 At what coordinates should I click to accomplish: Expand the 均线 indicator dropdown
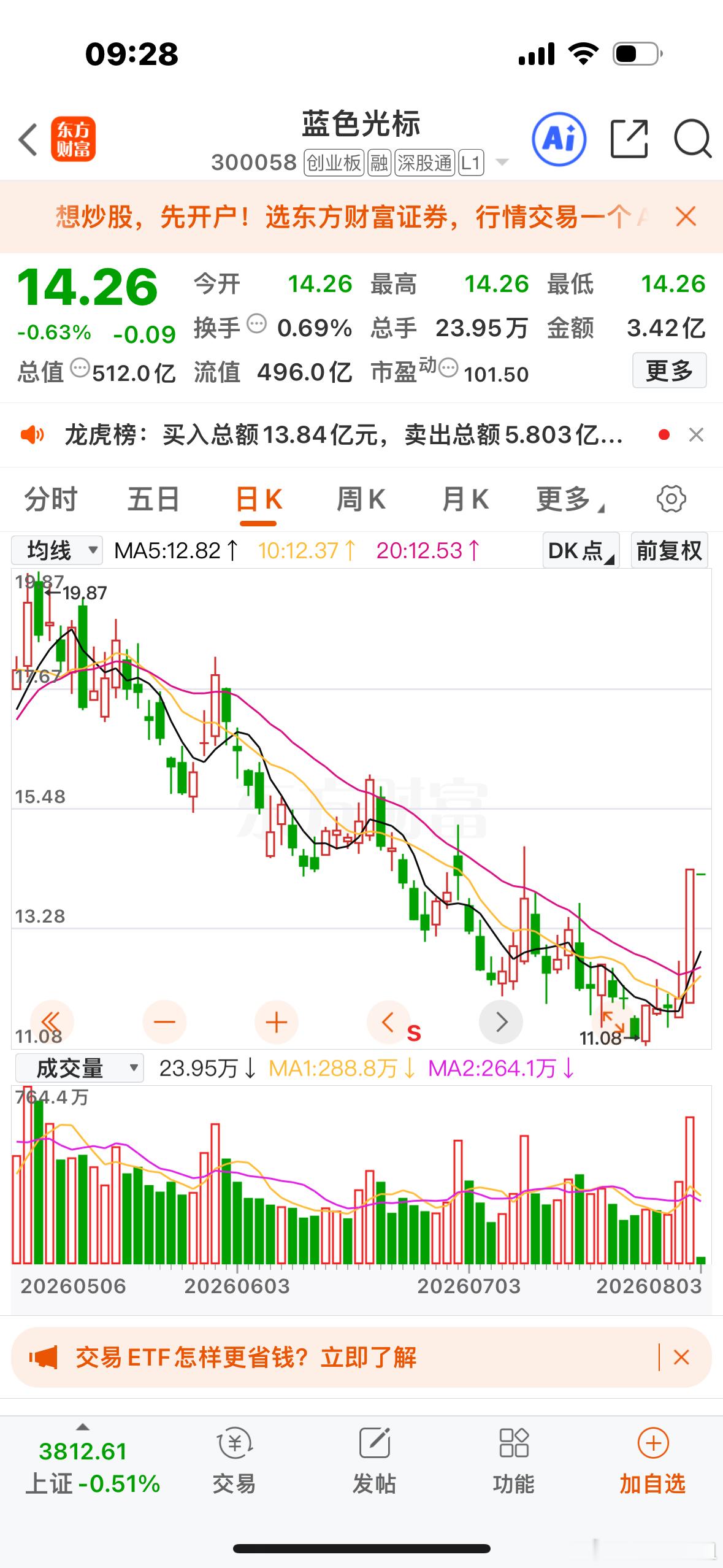[x=57, y=550]
